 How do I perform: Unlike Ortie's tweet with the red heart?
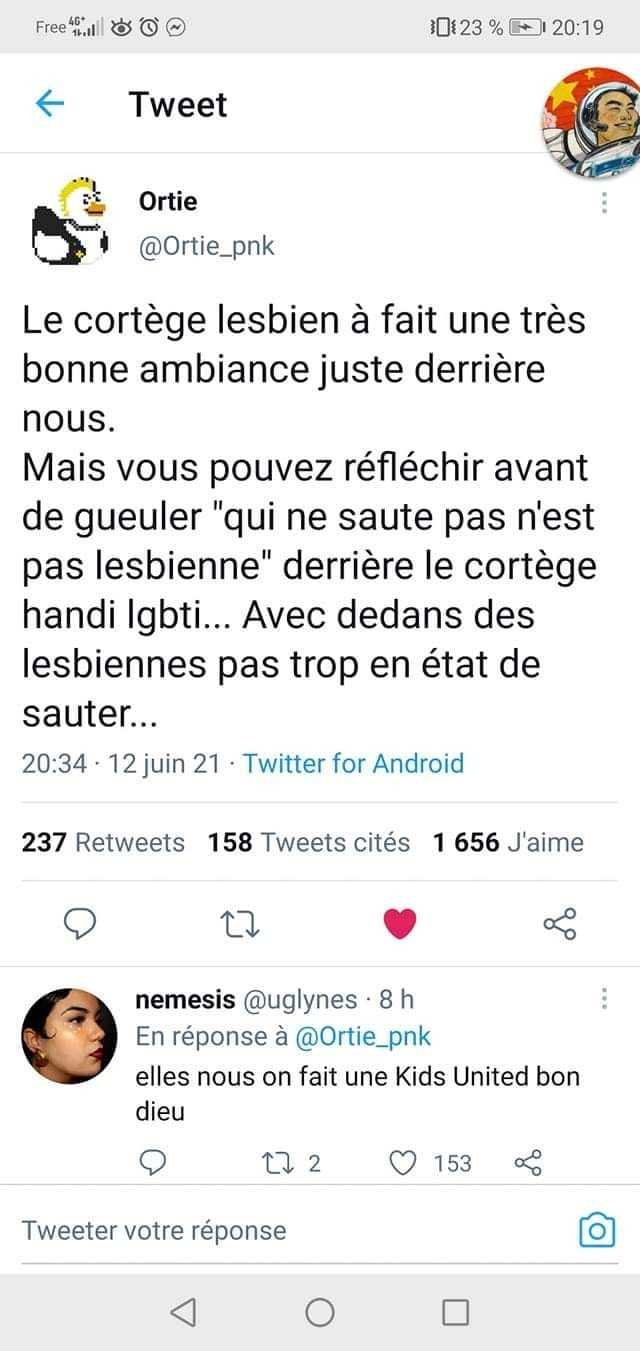(400, 924)
